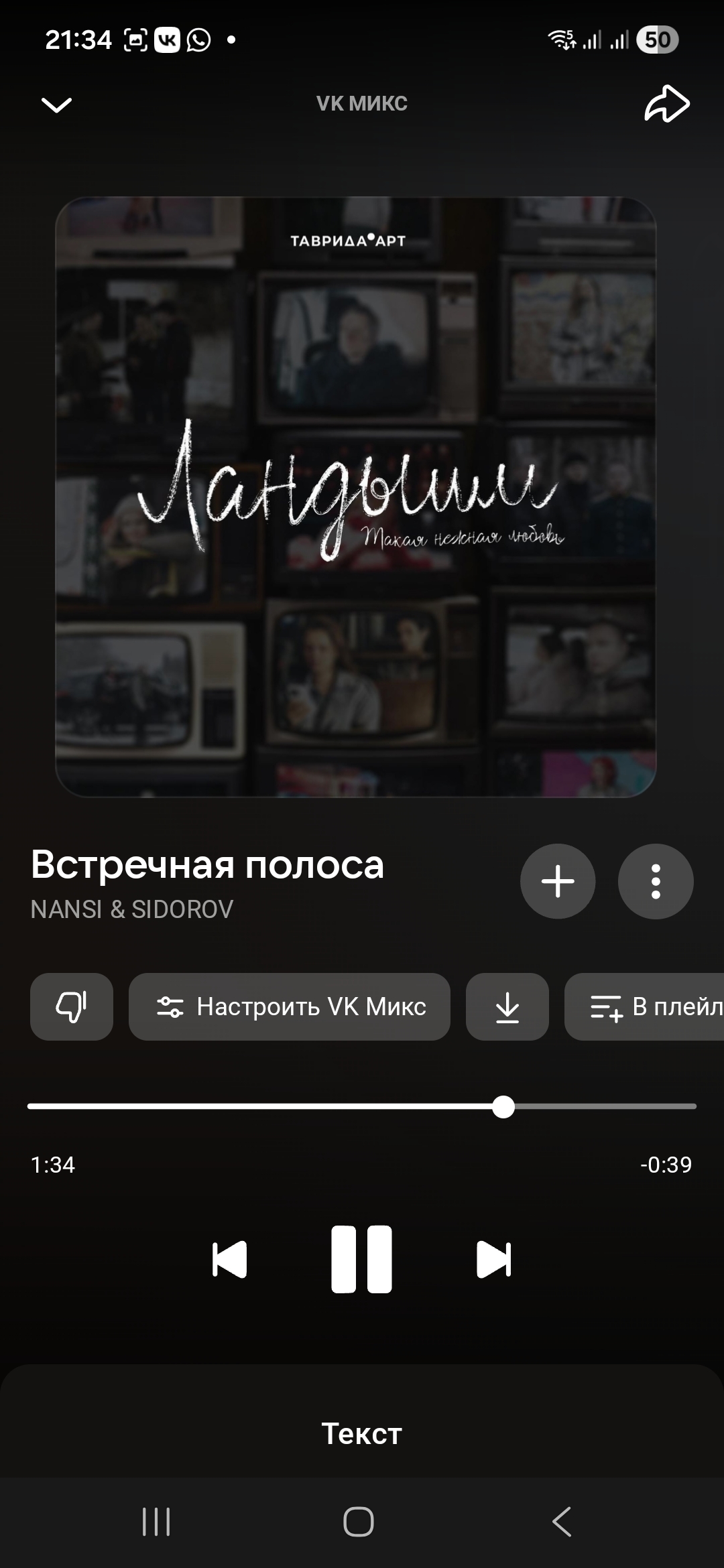Collapse the player with the down chevron

[56, 105]
